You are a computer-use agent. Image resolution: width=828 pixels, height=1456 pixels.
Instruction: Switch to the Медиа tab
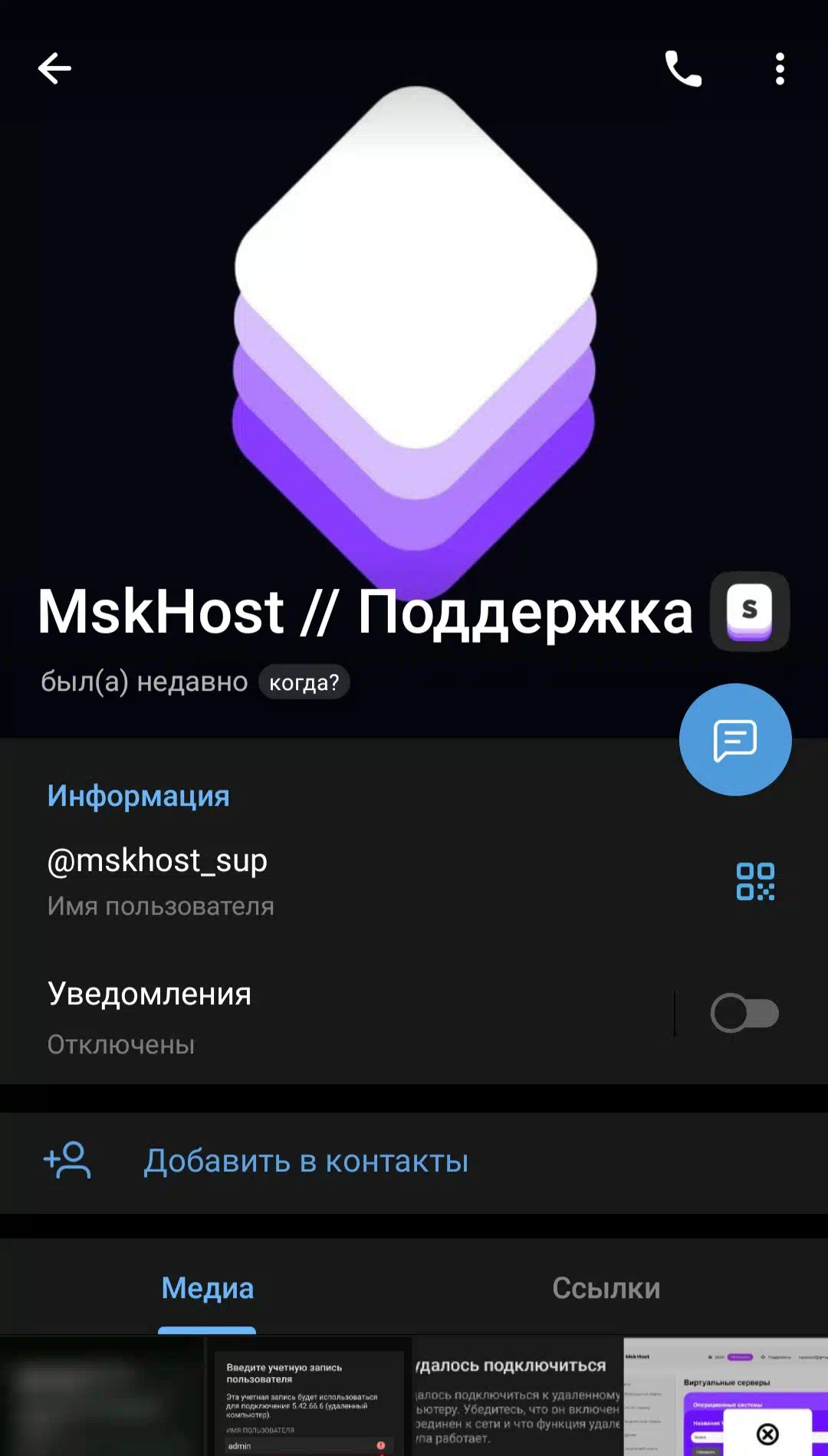click(207, 1288)
